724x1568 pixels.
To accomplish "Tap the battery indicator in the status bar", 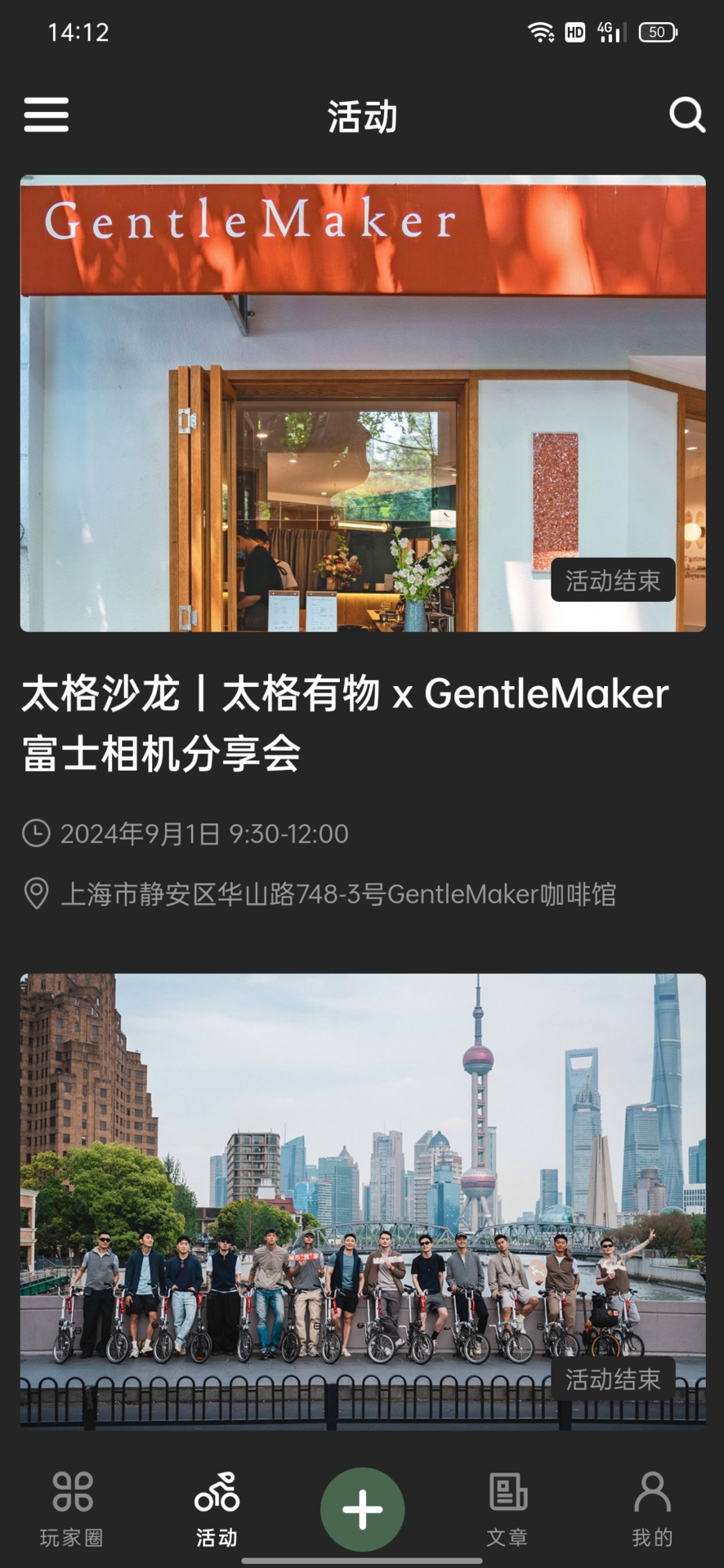I will [x=656, y=31].
